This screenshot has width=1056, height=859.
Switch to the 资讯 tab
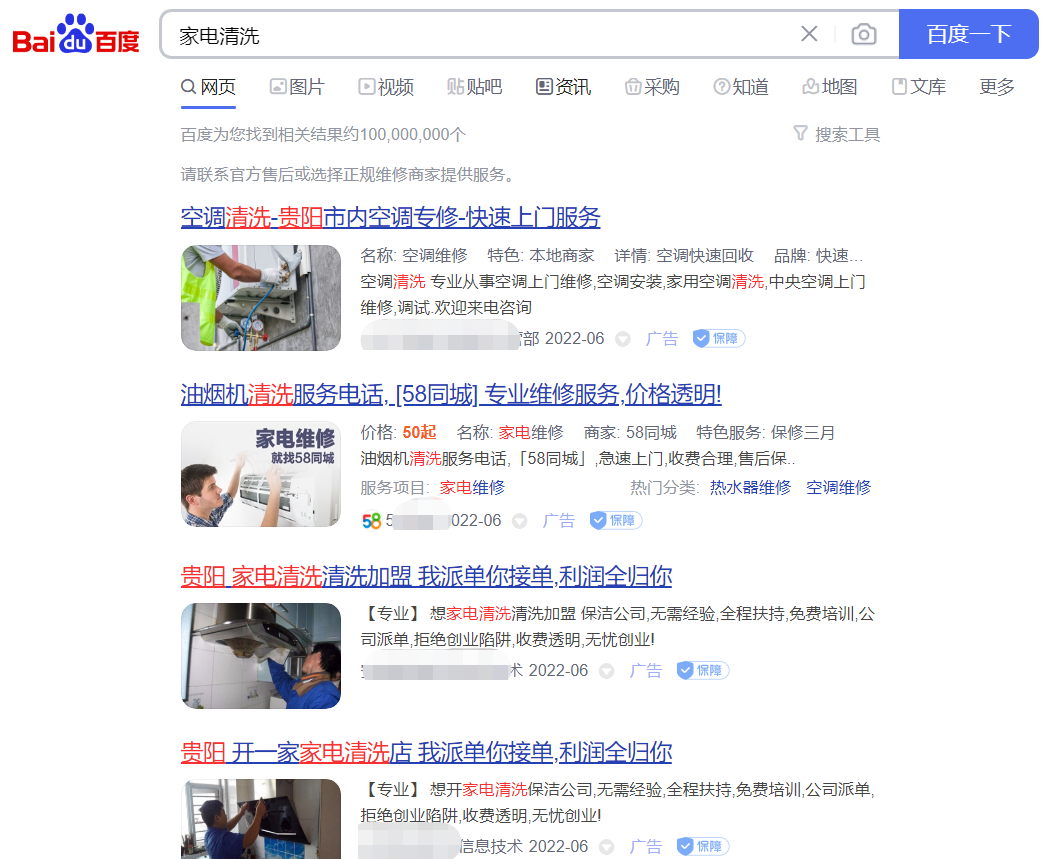563,87
